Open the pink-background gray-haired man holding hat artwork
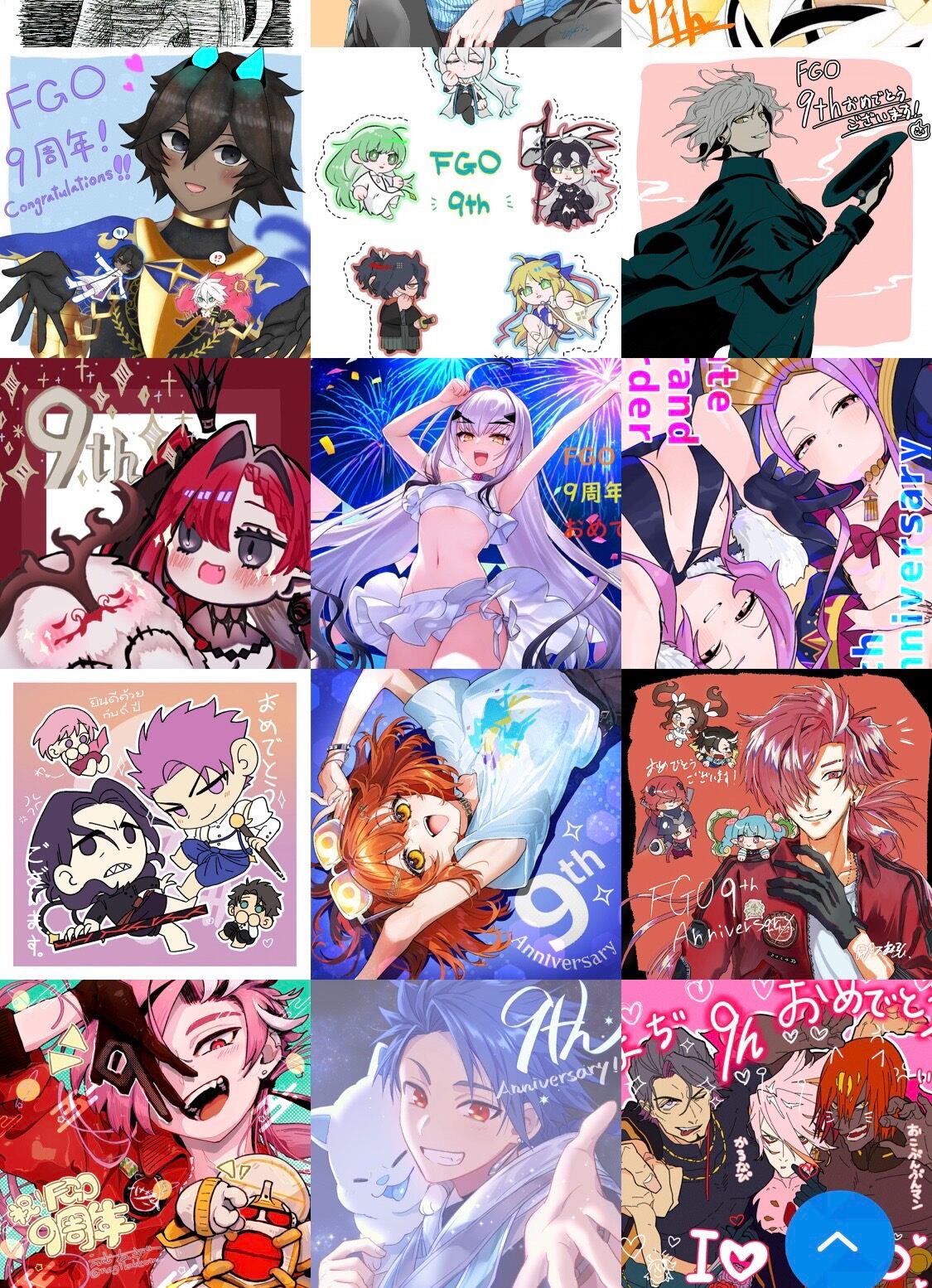 [776, 202]
